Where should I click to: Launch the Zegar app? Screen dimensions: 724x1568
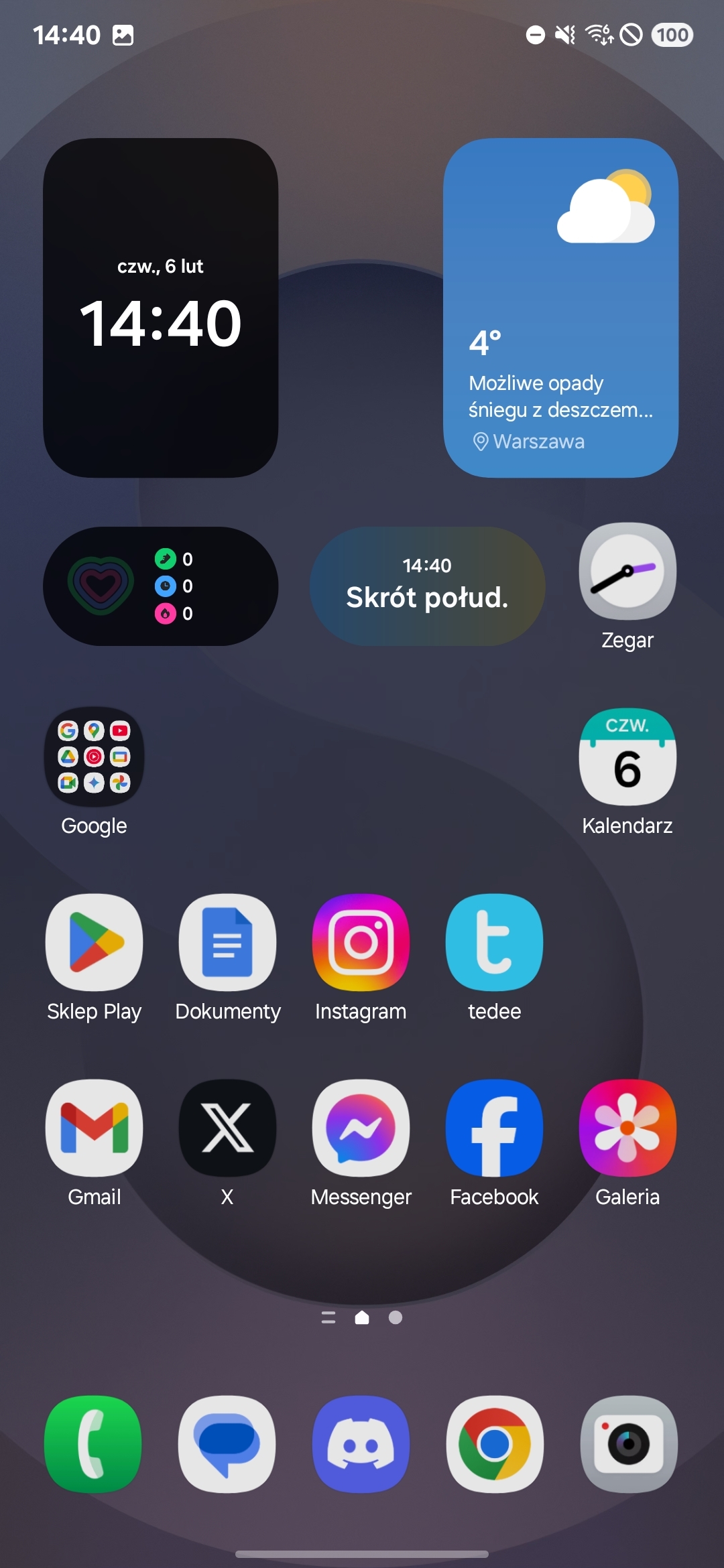627,572
